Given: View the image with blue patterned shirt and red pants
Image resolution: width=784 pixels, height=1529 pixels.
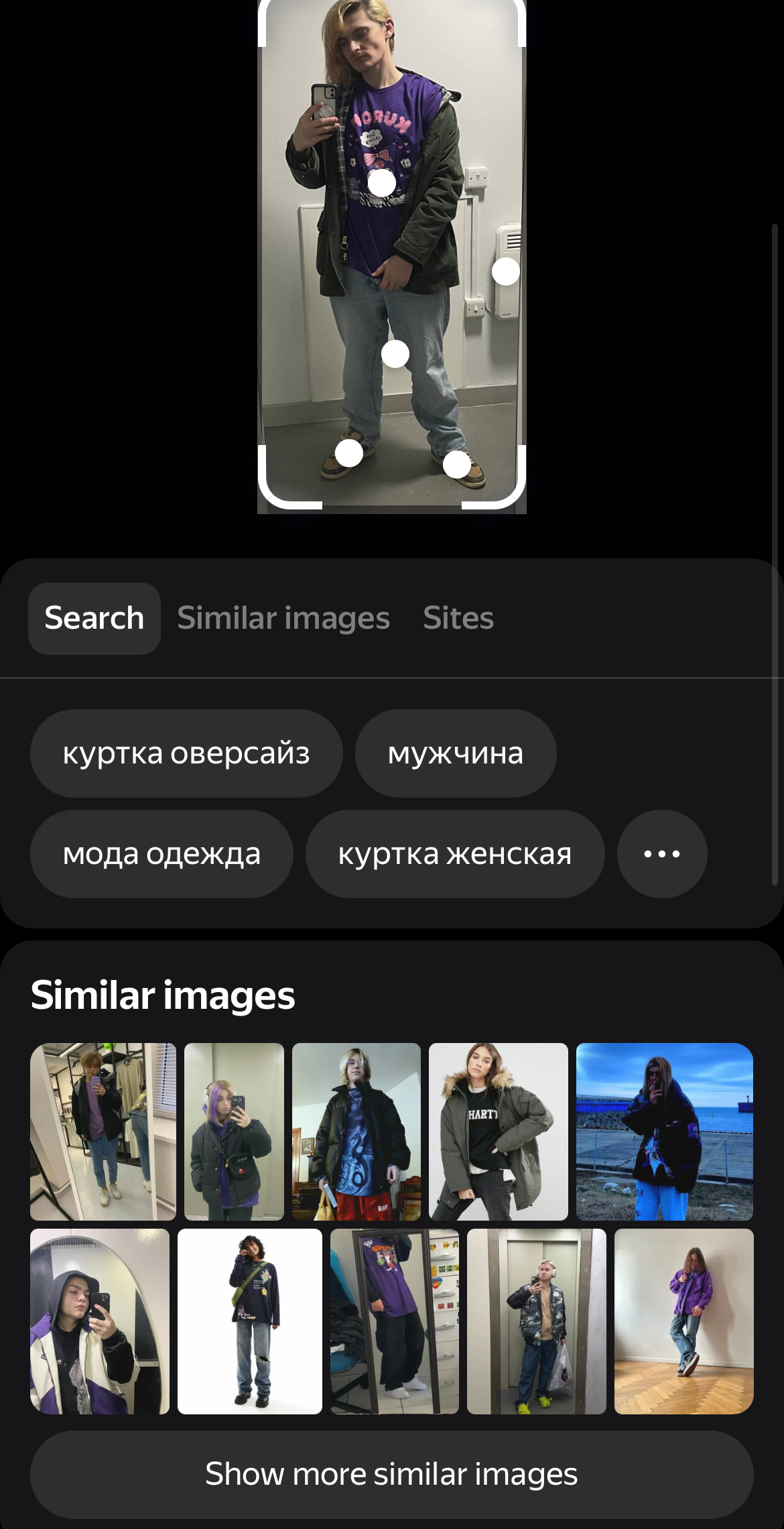Looking at the screenshot, I should (x=356, y=1131).
